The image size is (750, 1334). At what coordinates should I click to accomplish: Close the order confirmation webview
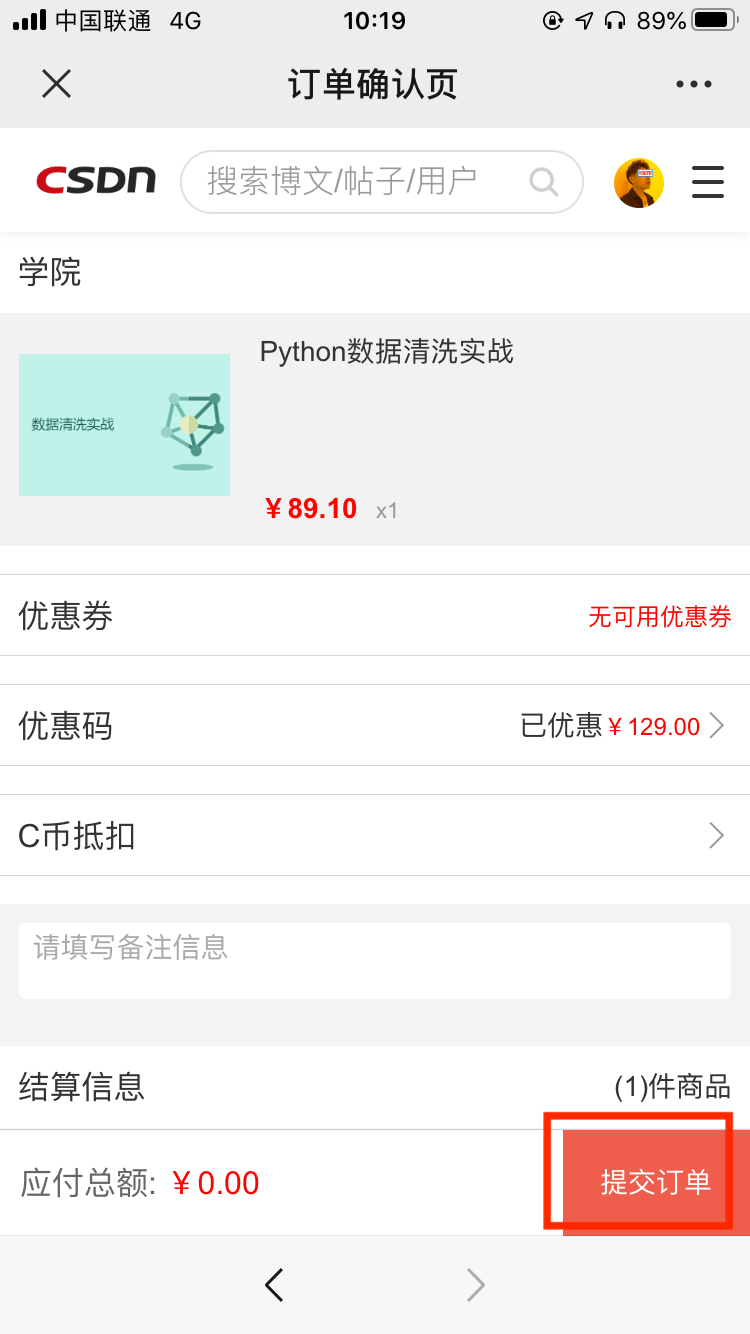click(56, 84)
